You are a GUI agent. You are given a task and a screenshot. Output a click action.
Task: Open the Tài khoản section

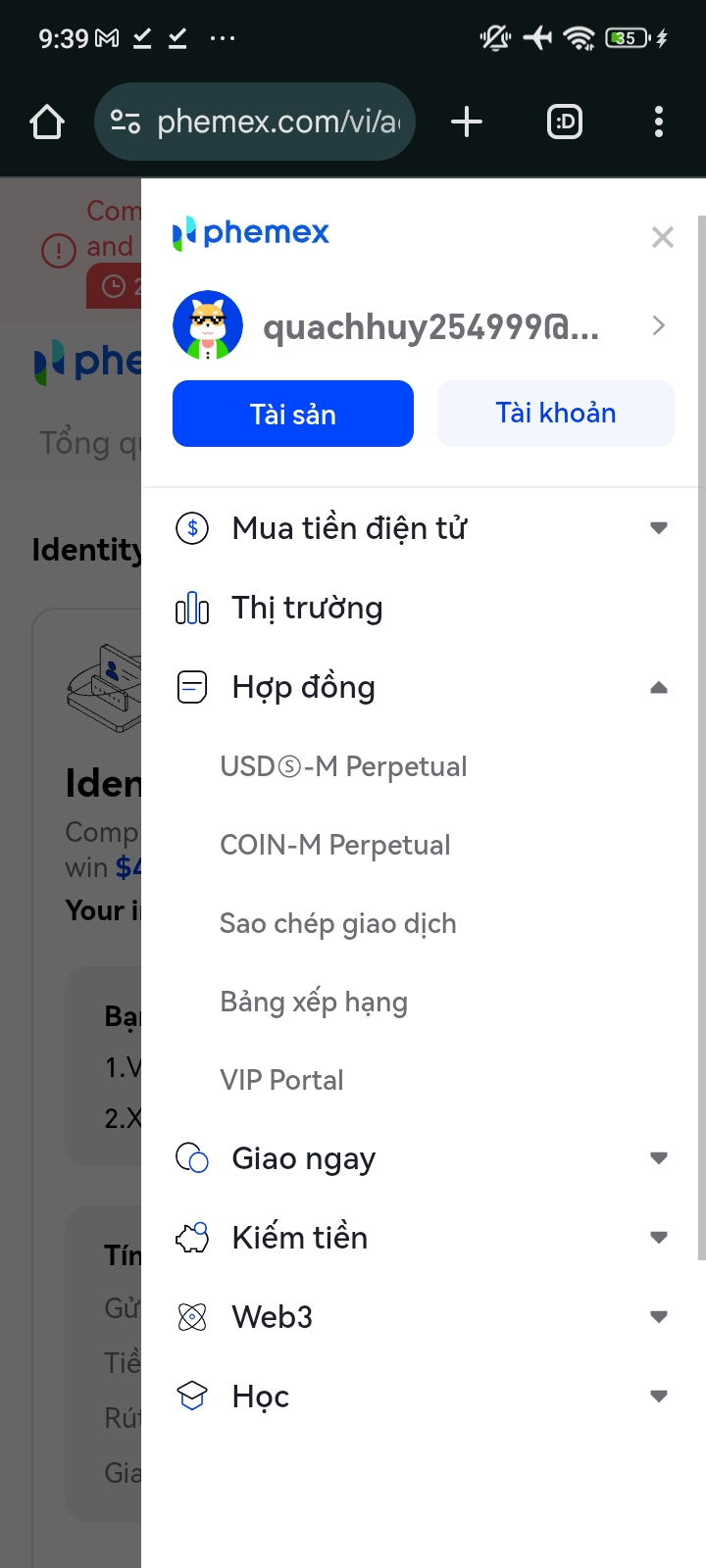[x=555, y=414]
